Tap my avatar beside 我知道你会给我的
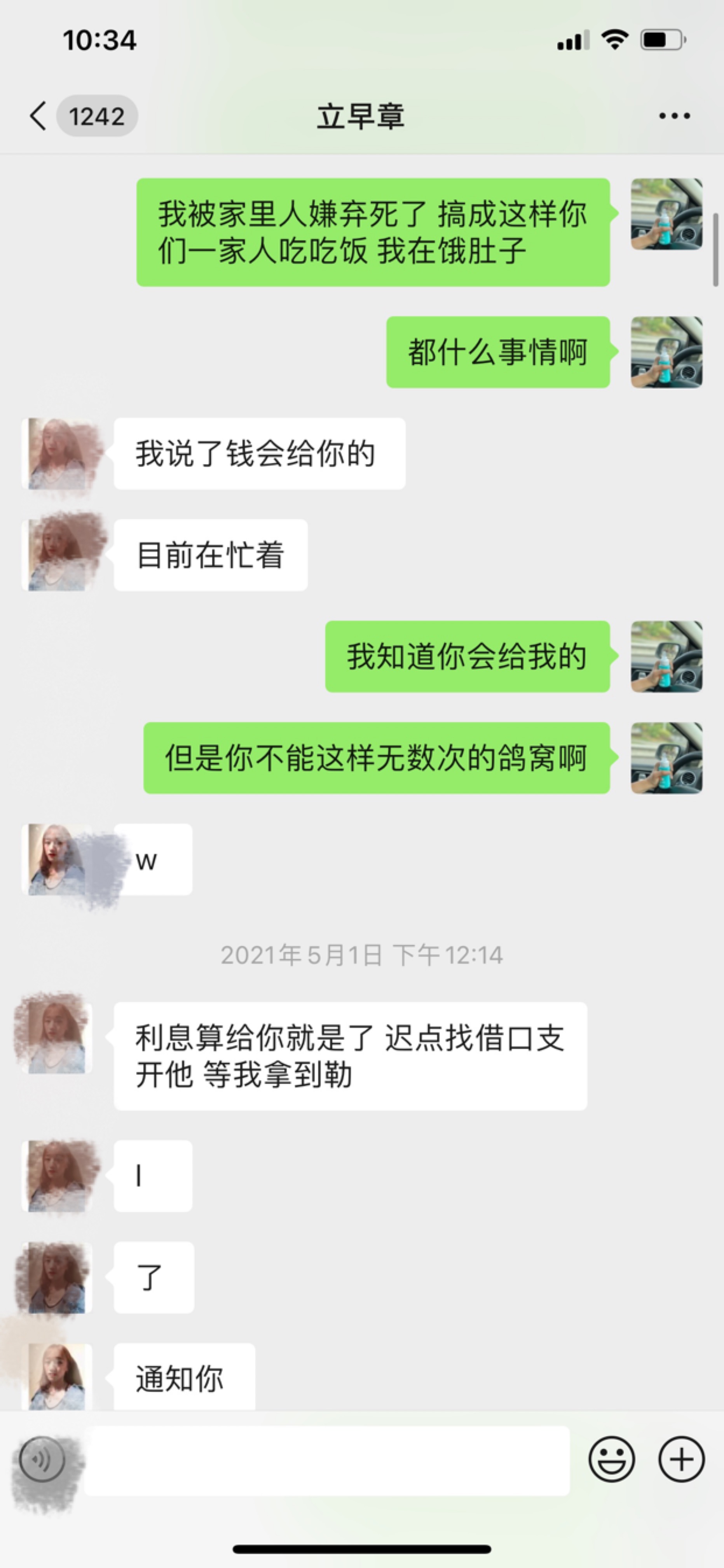The image size is (724, 1568). pyautogui.click(x=666, y=656)
